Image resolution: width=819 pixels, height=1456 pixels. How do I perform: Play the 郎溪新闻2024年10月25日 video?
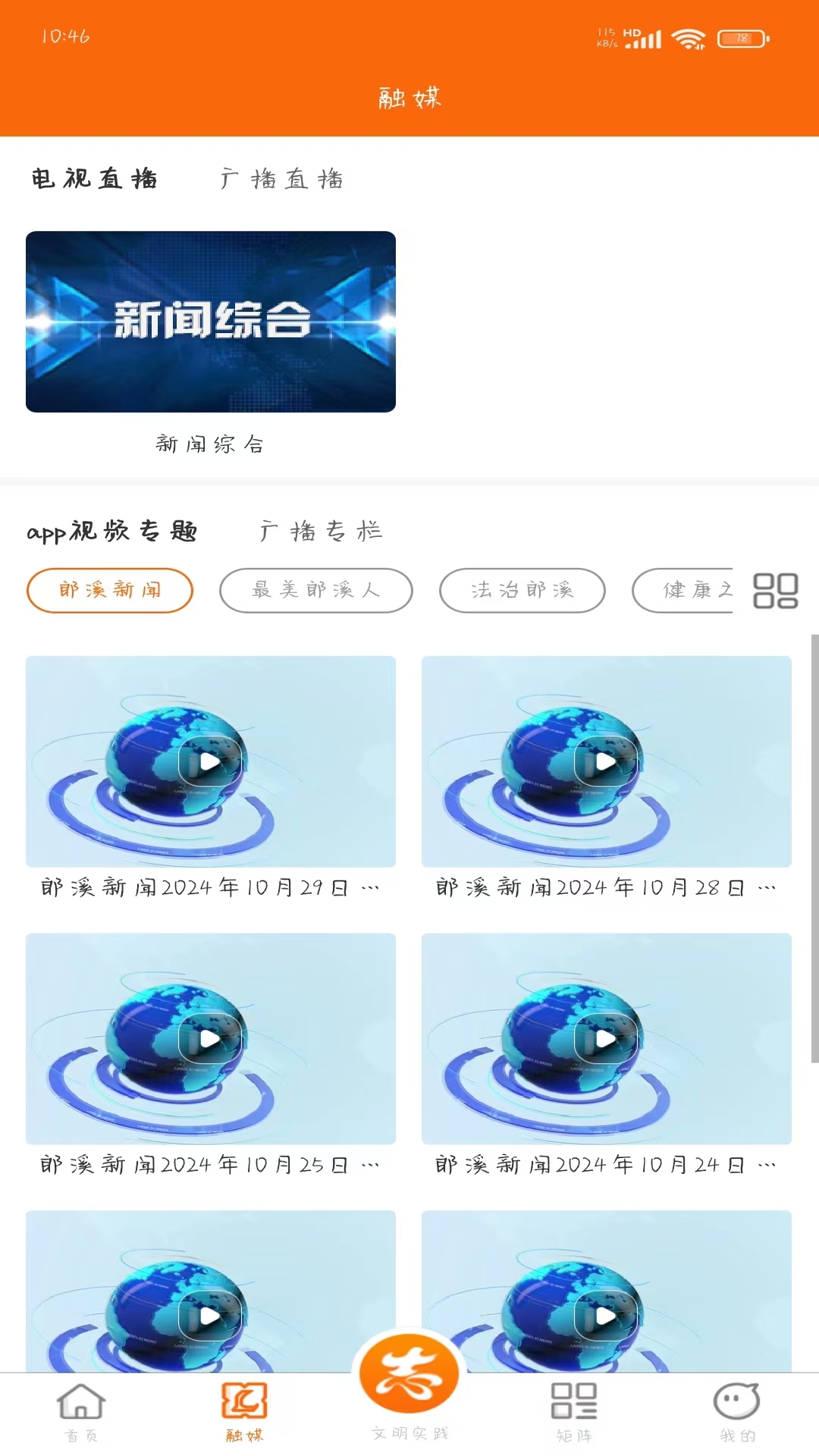[x=211, y=1039]
